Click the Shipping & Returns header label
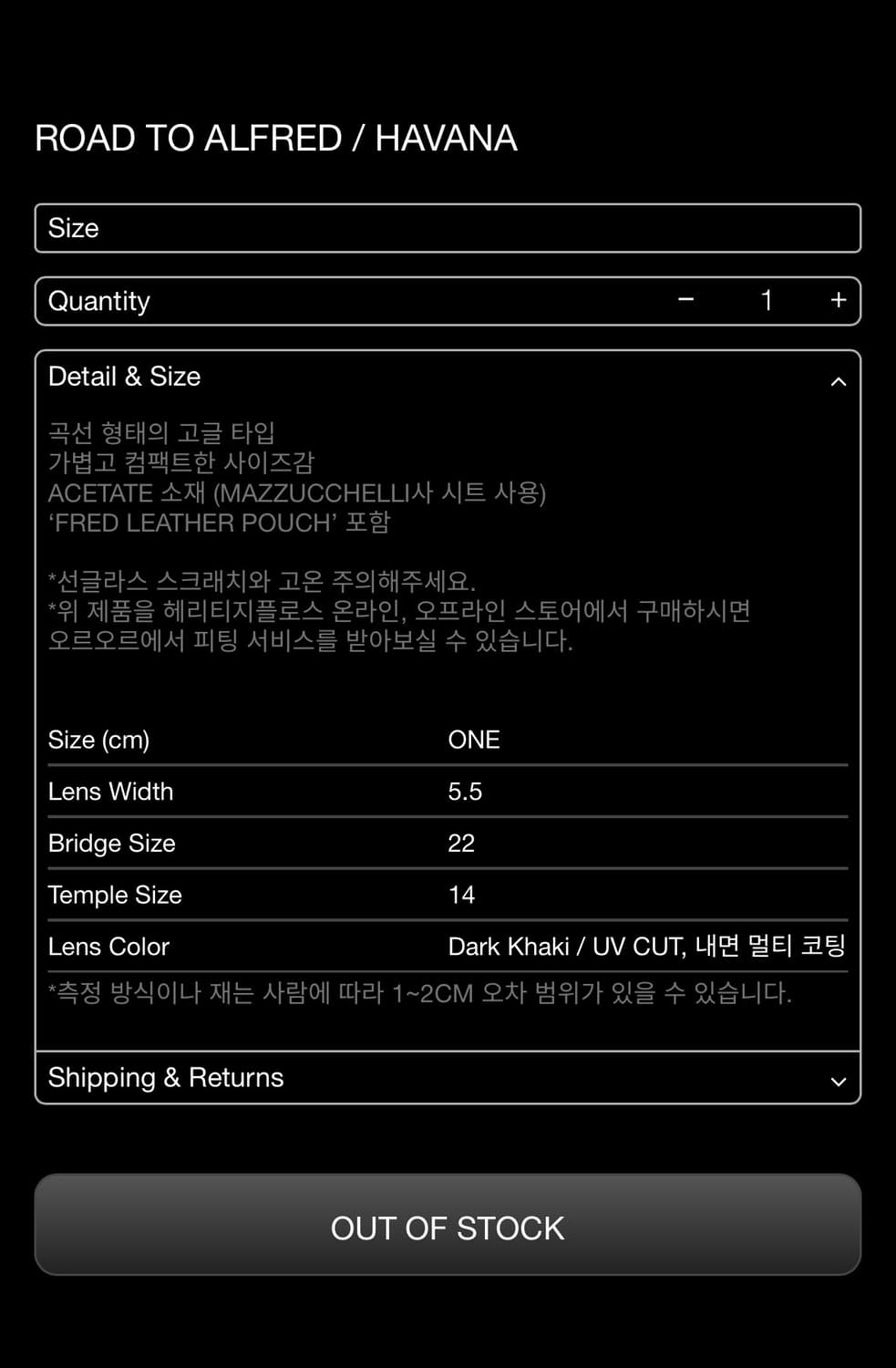Screen dimensions: 896x1368 165,1077
